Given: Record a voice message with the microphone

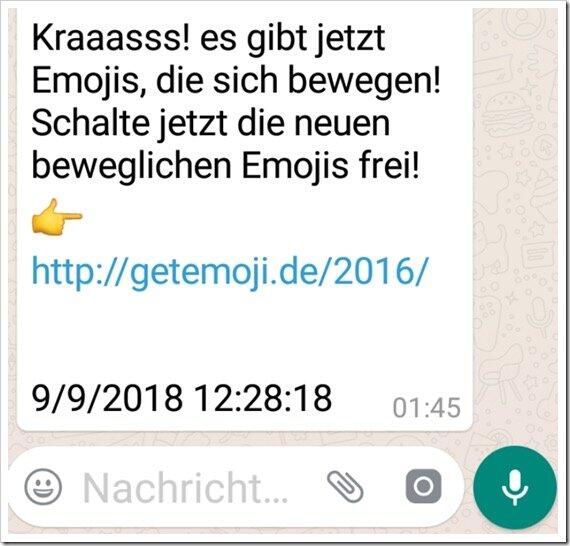Looking at the screenshot, I should [x=515, y=487].
